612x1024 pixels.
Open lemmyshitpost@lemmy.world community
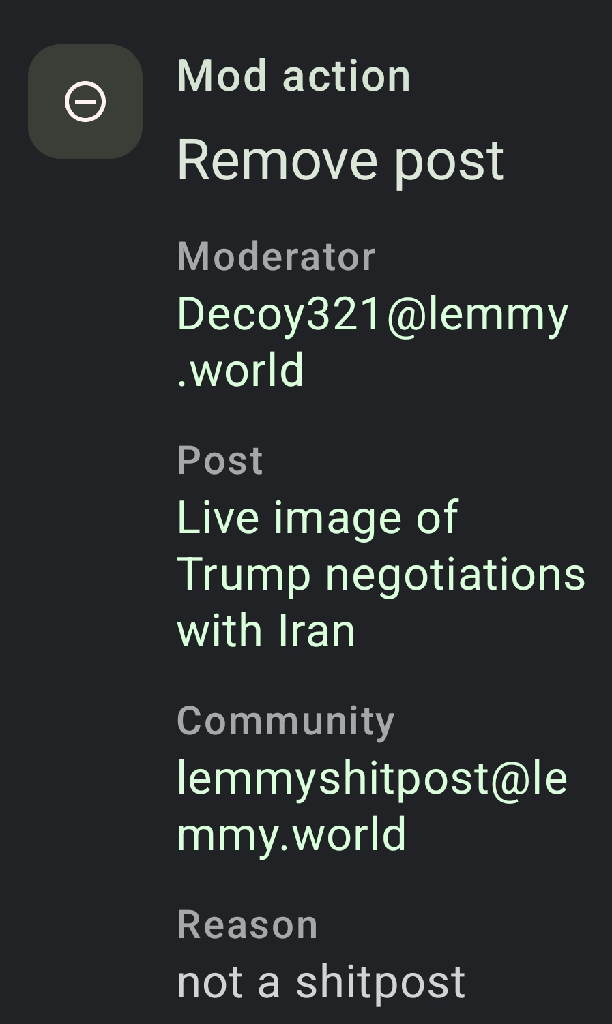371,805
